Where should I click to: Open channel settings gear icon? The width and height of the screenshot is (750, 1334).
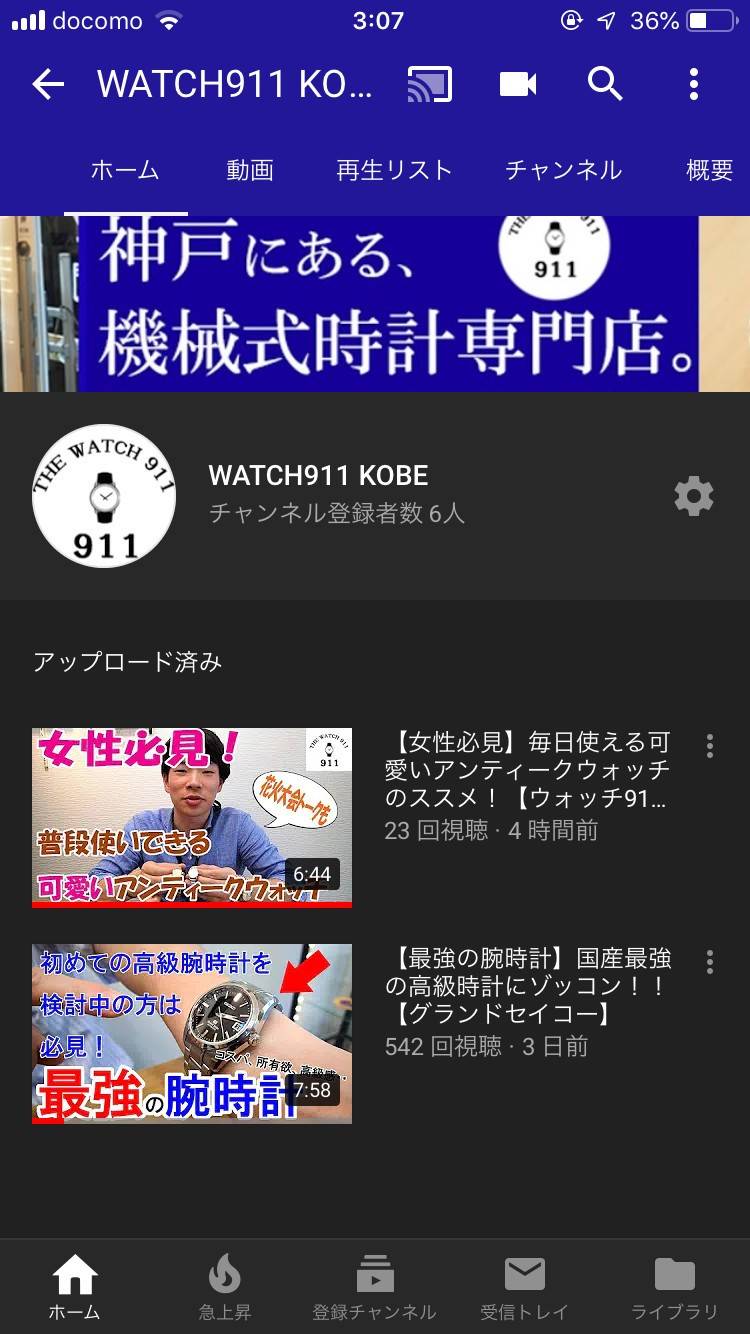click(x=694, y=496)
